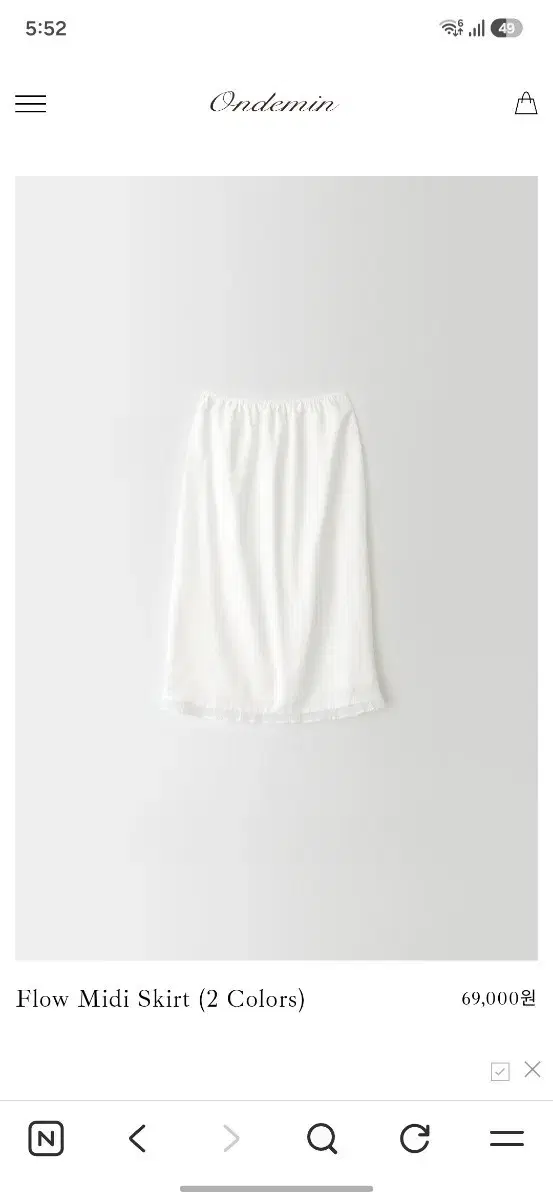Image resolution: width=553 pixels, height=1200 pixels.
Task: Tap the Naver home button
Action: click(x=45, y=1138)
